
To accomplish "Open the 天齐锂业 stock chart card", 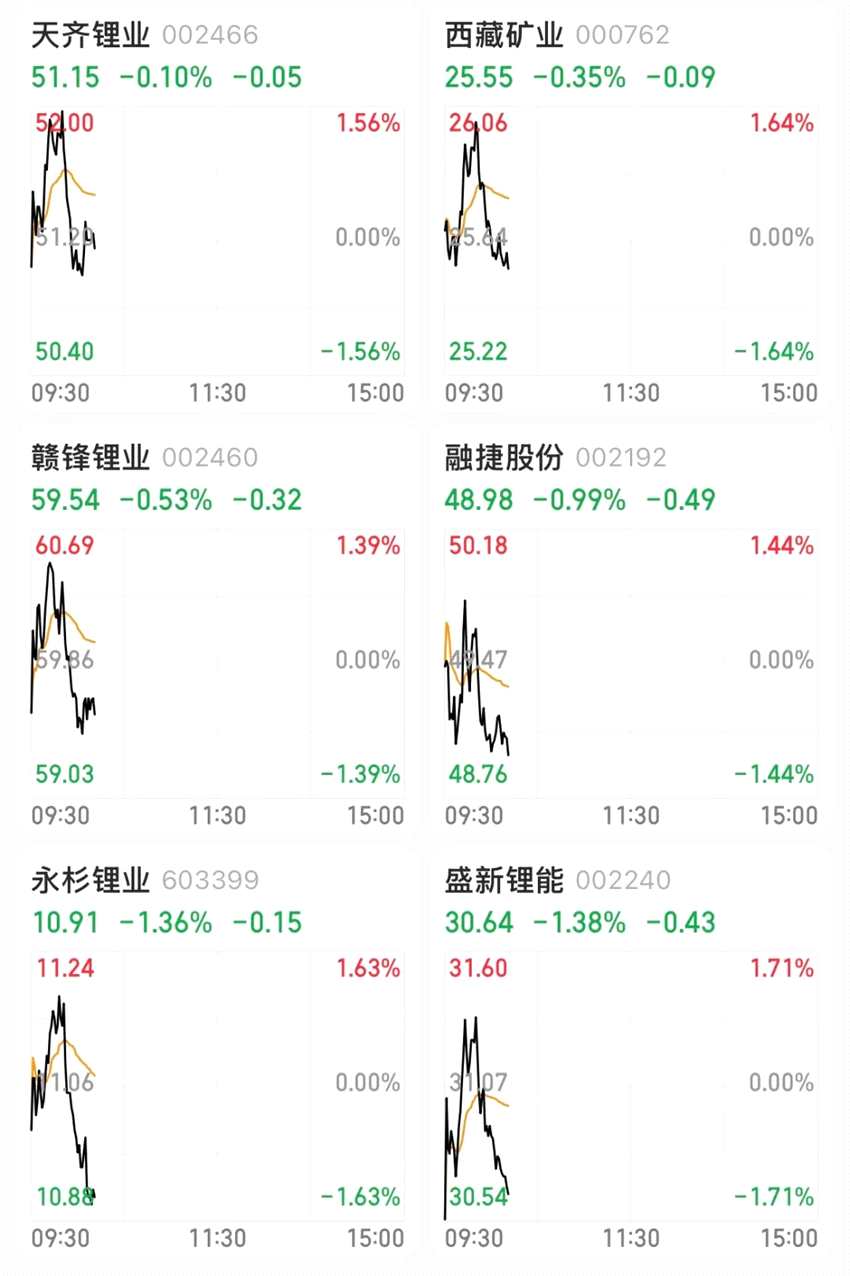I will [215, 210].
